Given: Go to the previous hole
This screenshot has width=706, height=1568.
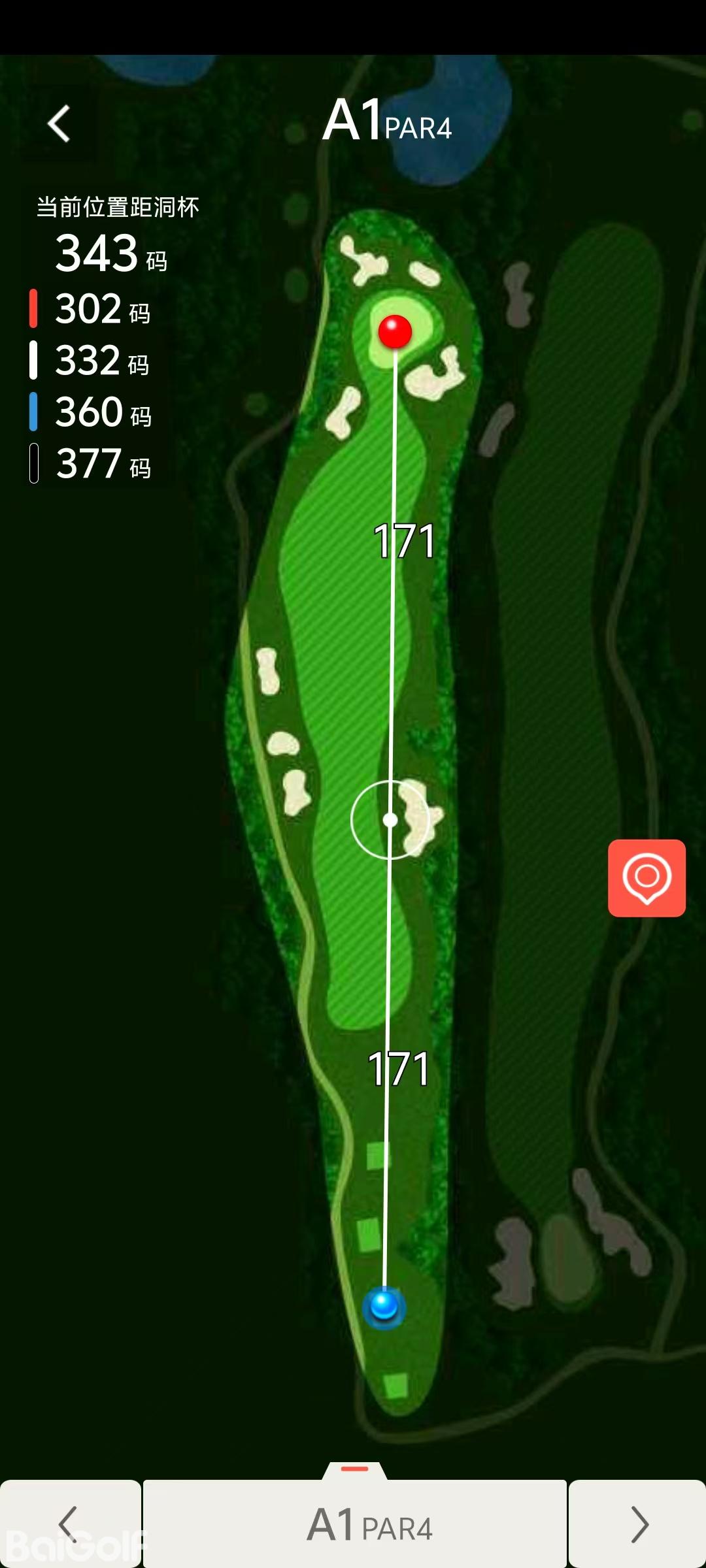Looking at the screenshot, I should [69, 1524].
